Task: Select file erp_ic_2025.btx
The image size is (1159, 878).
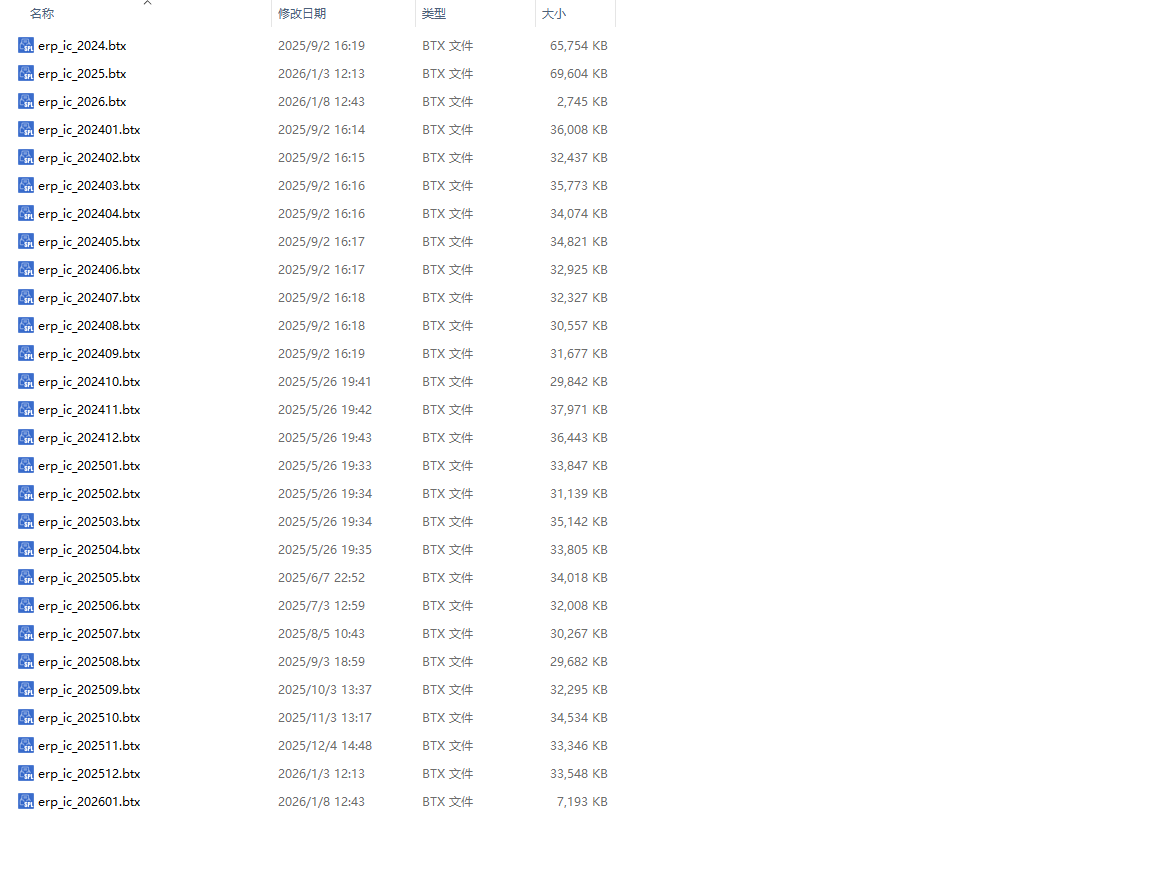Action: tap(82, 74)
